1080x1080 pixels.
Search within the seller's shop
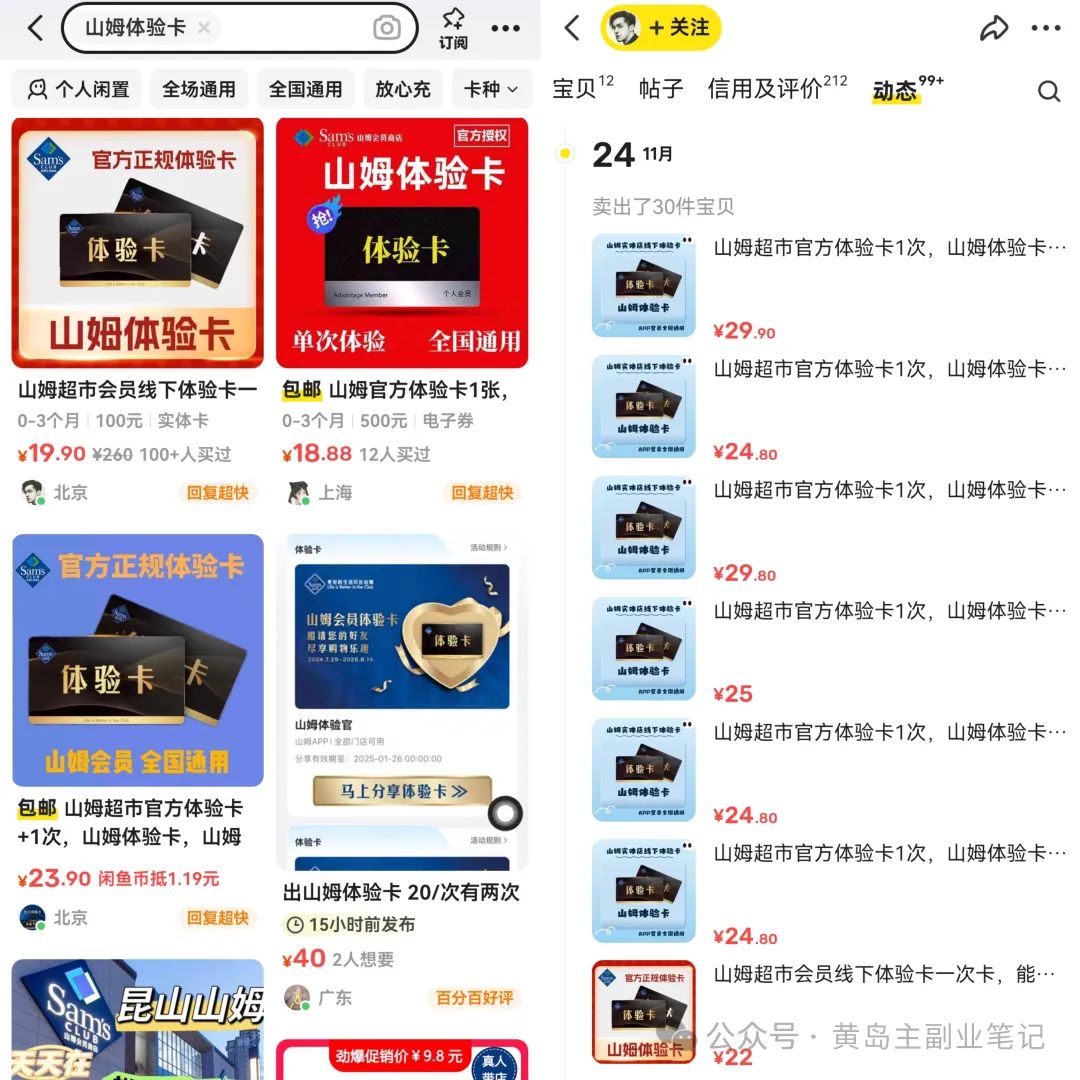click(x=1048, y=92)
